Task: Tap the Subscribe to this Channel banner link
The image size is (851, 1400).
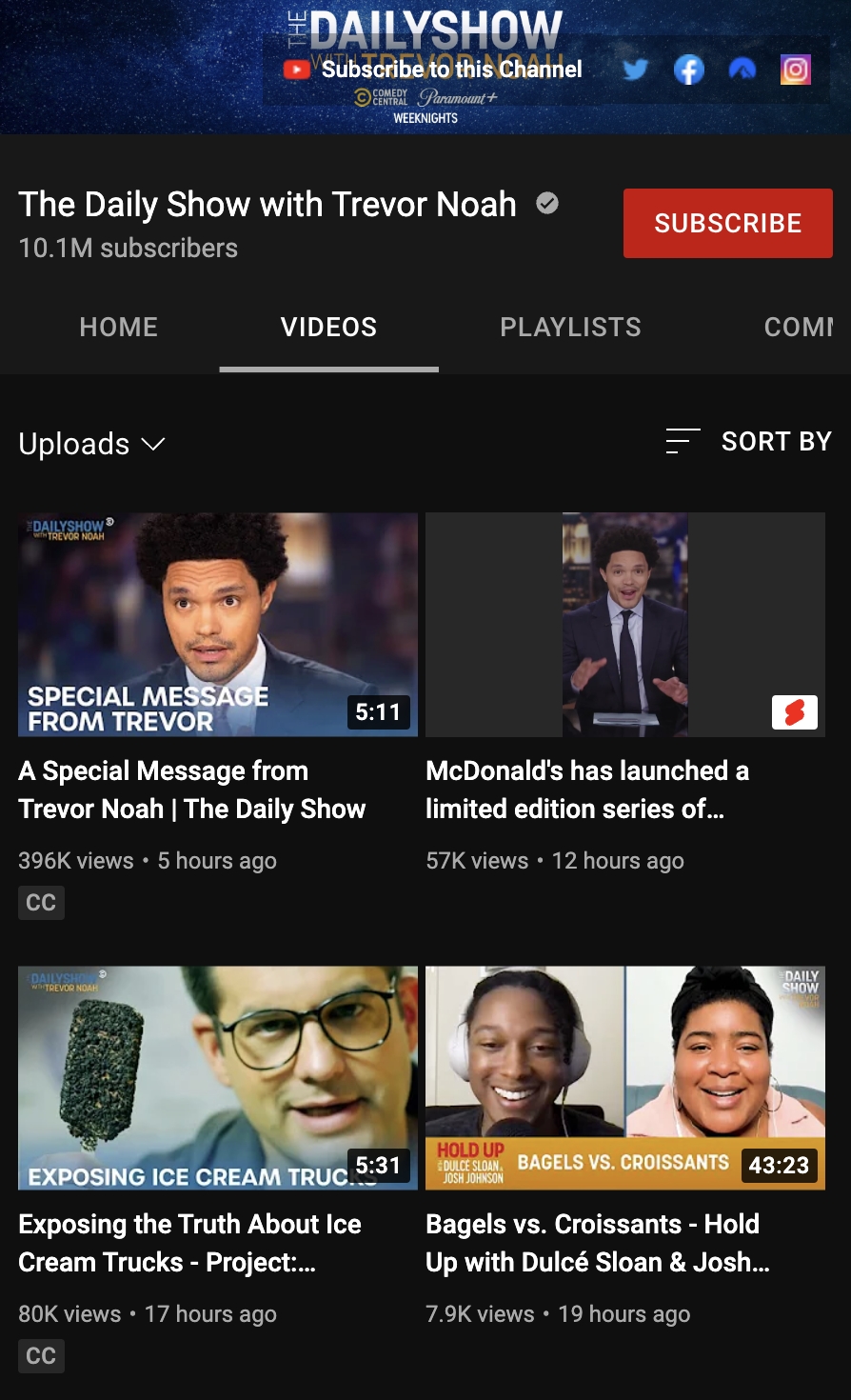Action: pyautogui.click(x=434, y=70)
